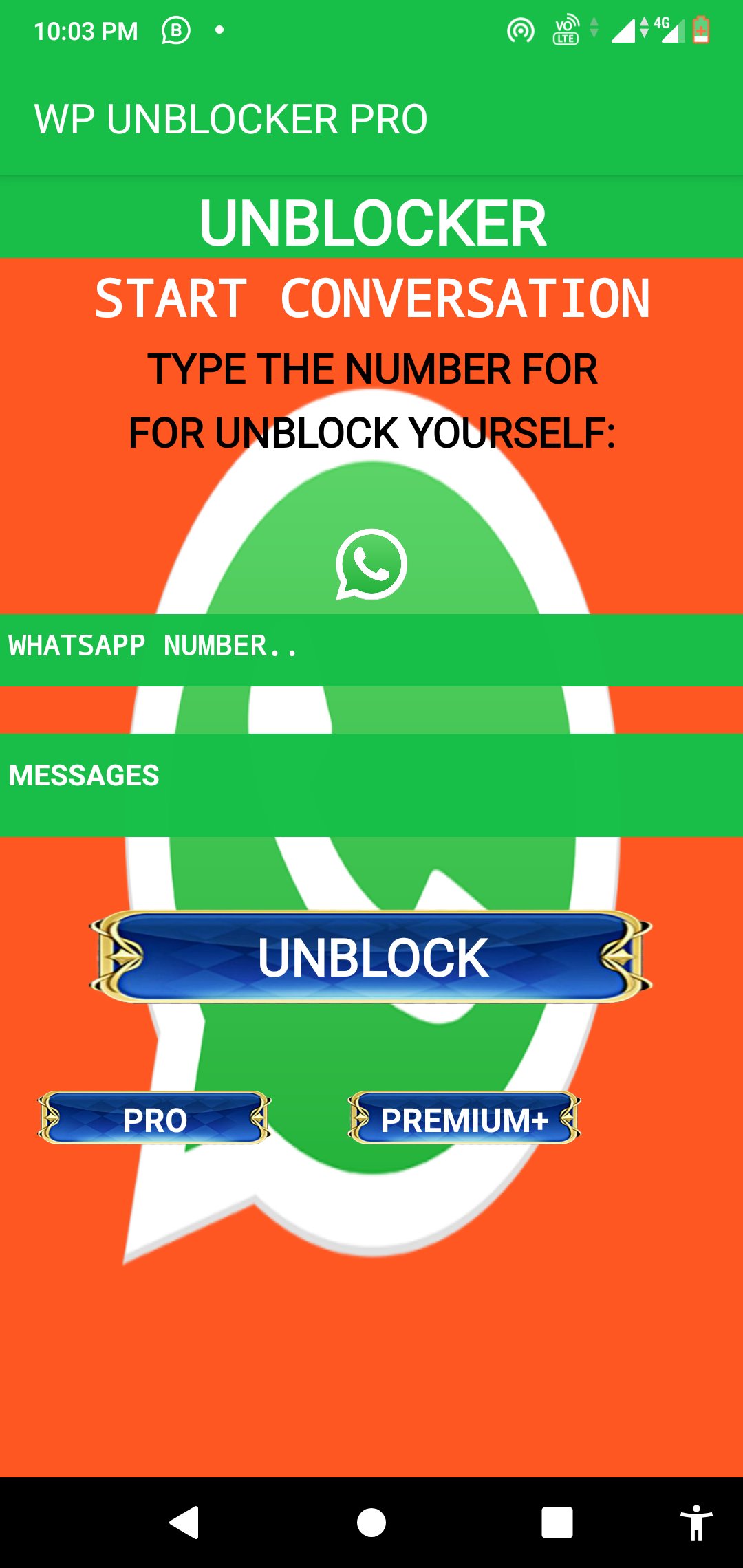
Task: Open the PRO option
Action: pyautogui.click(x=154, y=1118)
